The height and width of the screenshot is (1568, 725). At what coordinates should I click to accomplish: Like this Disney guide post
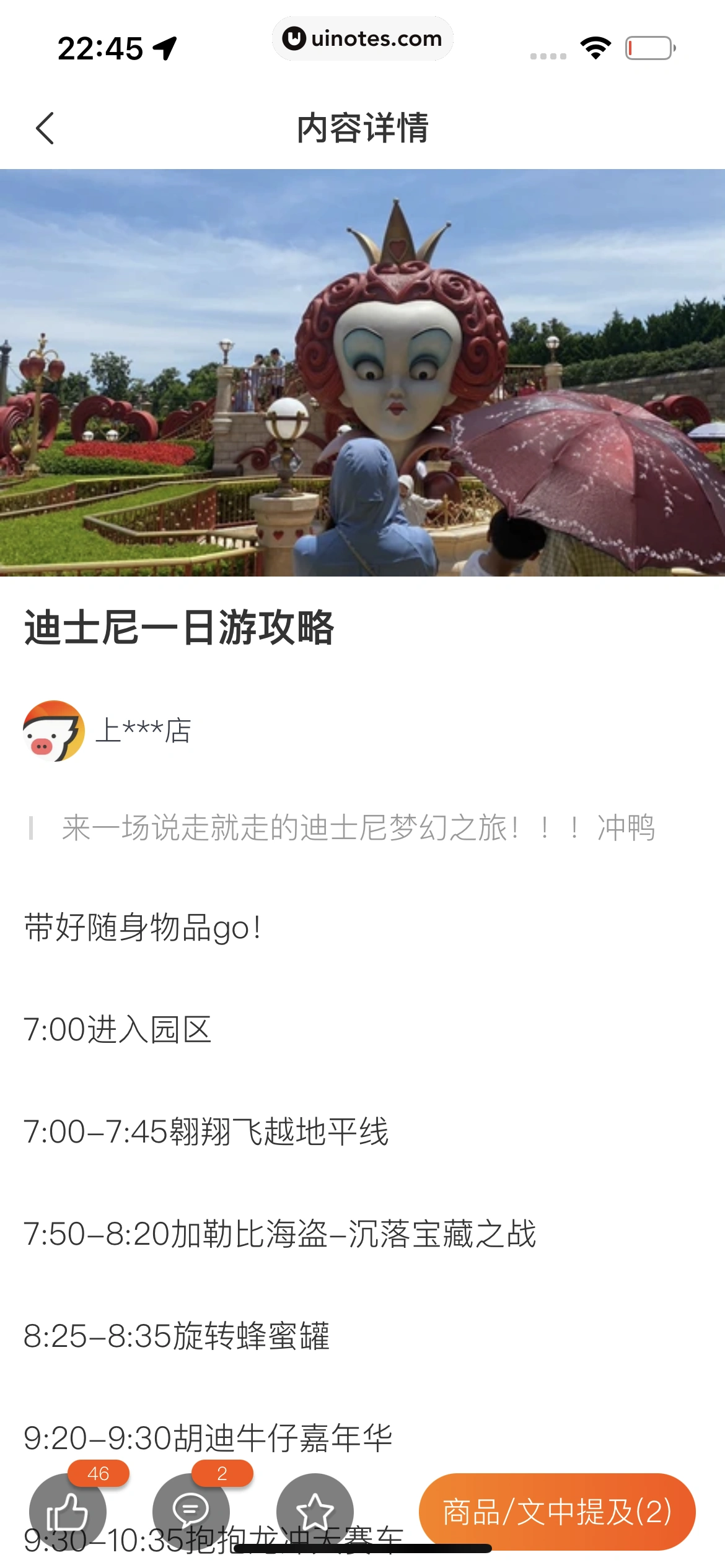(68, 1511)
